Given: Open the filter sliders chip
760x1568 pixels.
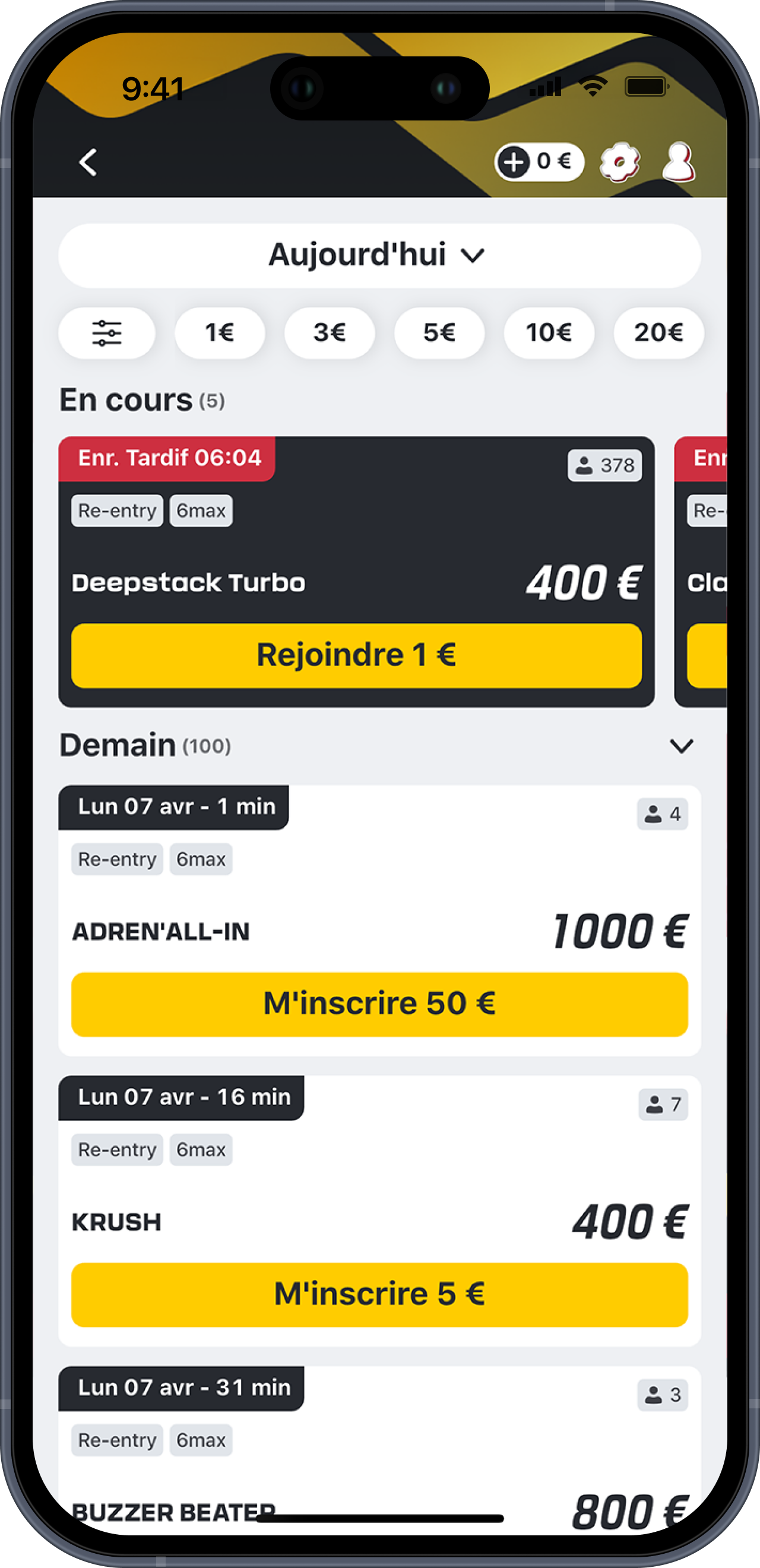Looking at the screenshot, I should point(106,333).
